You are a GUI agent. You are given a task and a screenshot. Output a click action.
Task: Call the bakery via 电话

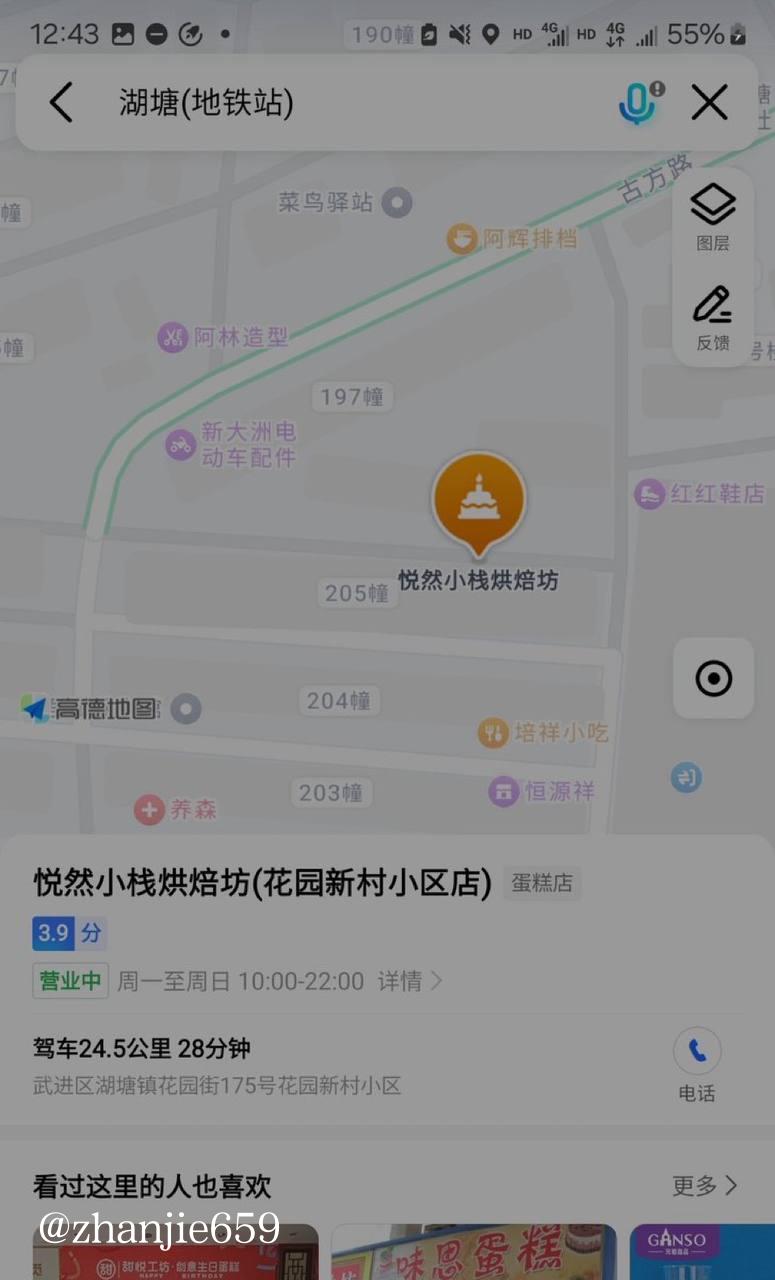coord(697,1064)
